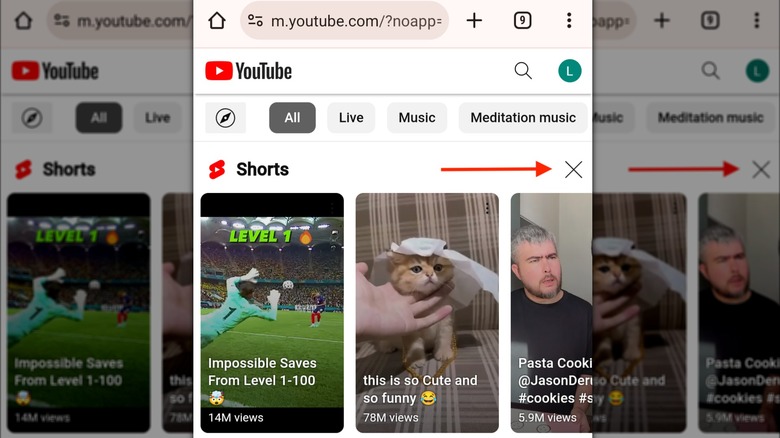Select the All filter chip
Viewport: 780px width, 438px height.
[292, 118]
